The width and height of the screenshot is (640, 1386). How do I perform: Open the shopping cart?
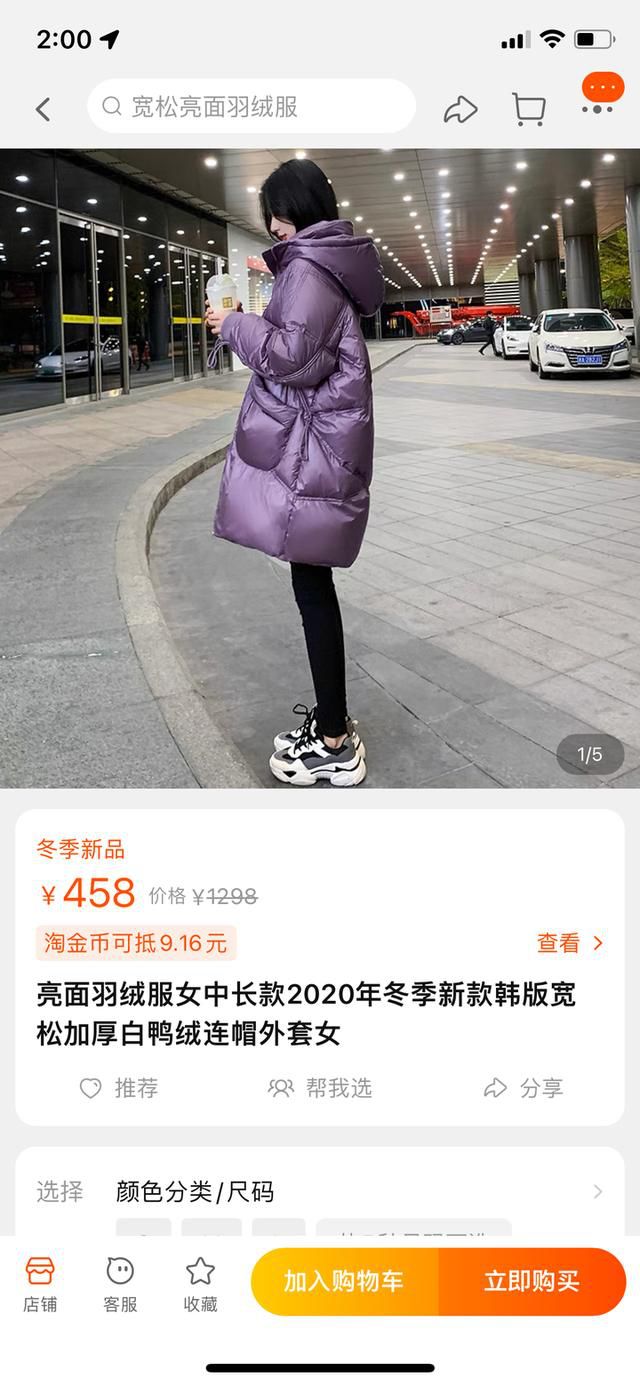(528, 109)
